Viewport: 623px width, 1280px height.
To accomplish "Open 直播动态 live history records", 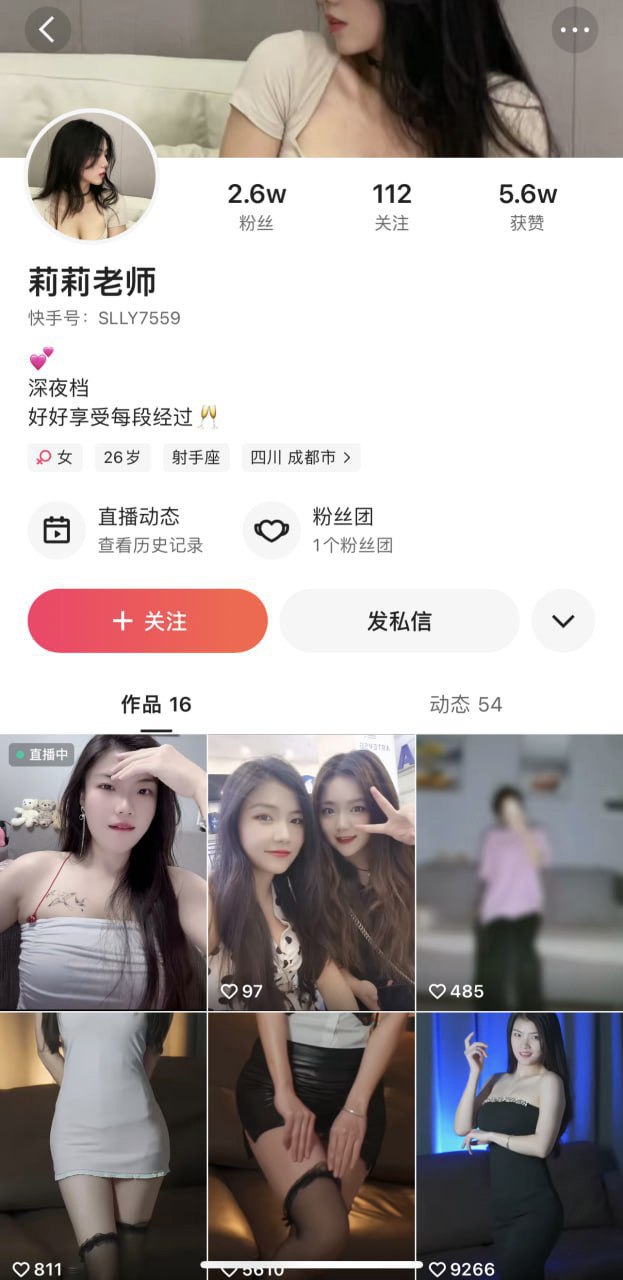I will point(118,530).
